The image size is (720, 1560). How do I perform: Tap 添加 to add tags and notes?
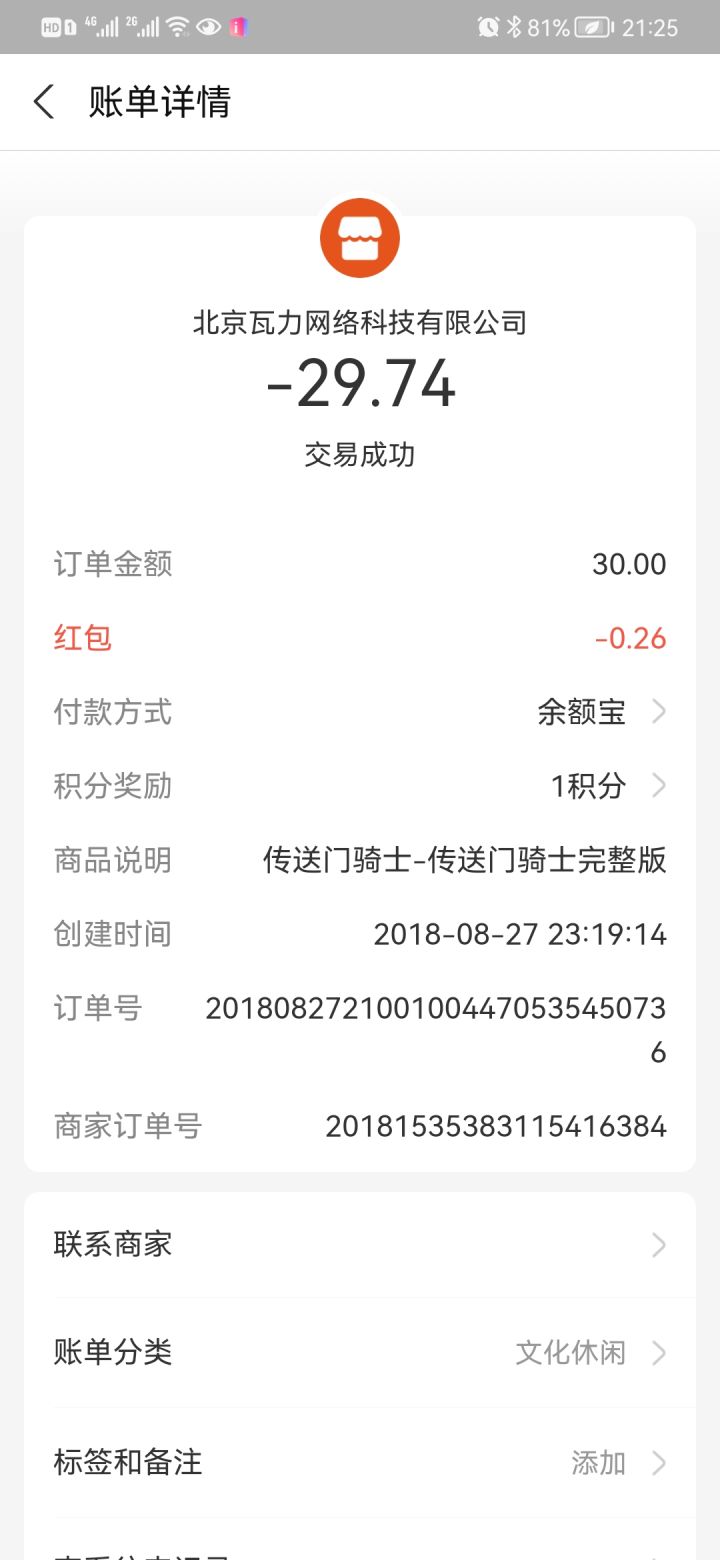597,1462
